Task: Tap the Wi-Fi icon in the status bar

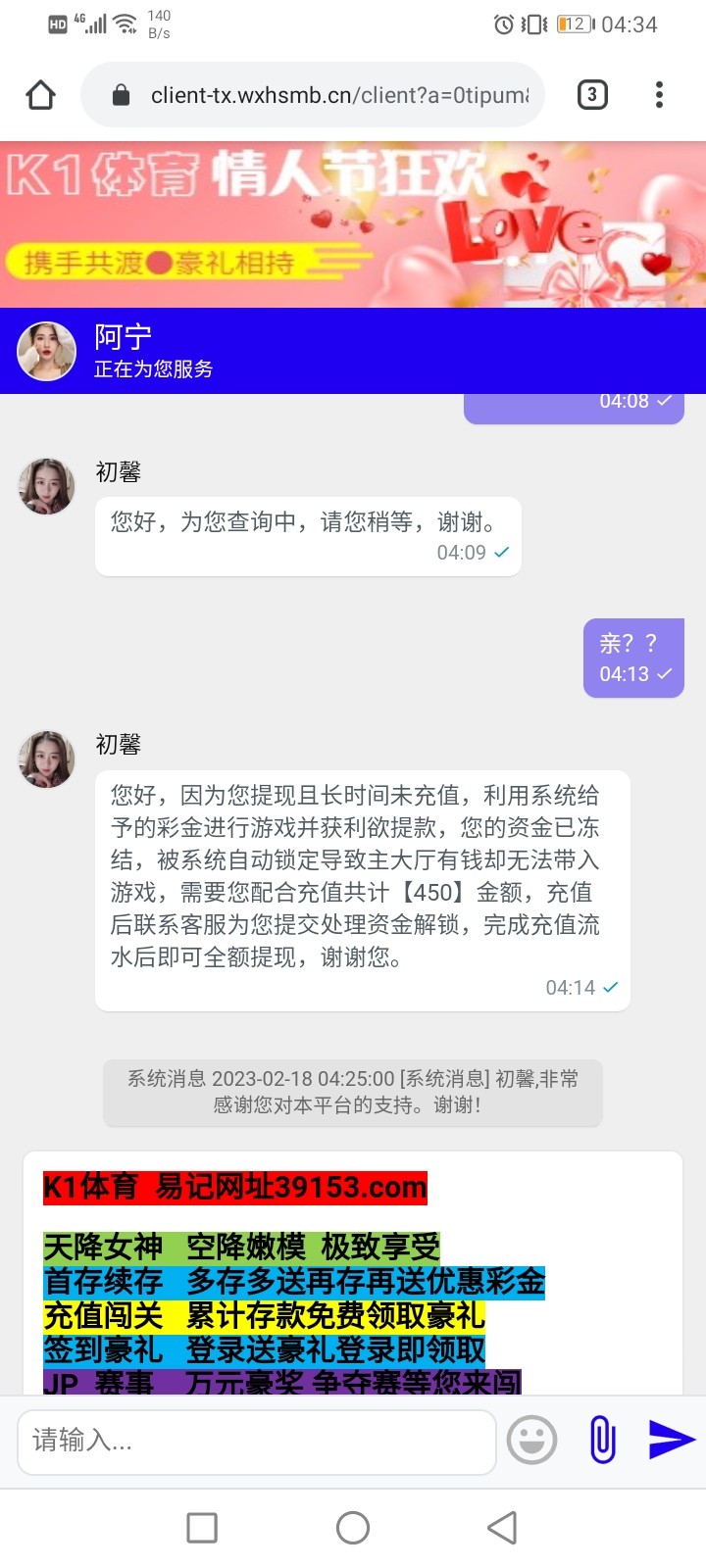Action: coord(127,23)
